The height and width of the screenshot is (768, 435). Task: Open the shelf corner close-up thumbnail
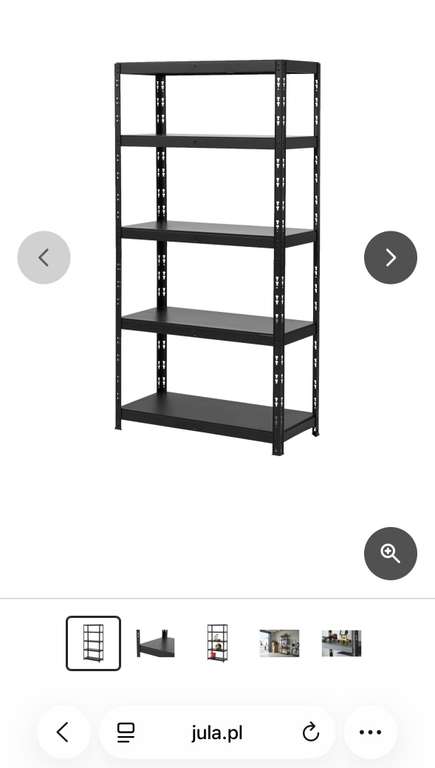tap(155, 643)
